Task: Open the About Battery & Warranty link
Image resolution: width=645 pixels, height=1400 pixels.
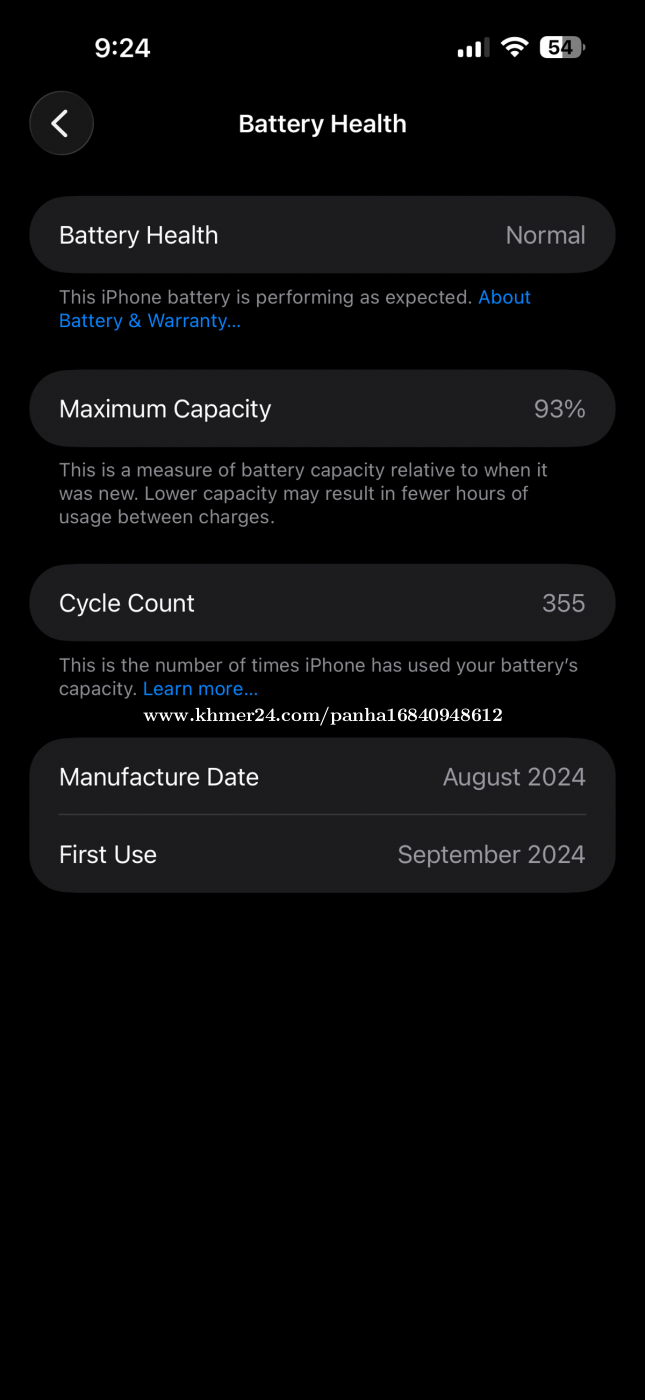Action: [149, 321]
